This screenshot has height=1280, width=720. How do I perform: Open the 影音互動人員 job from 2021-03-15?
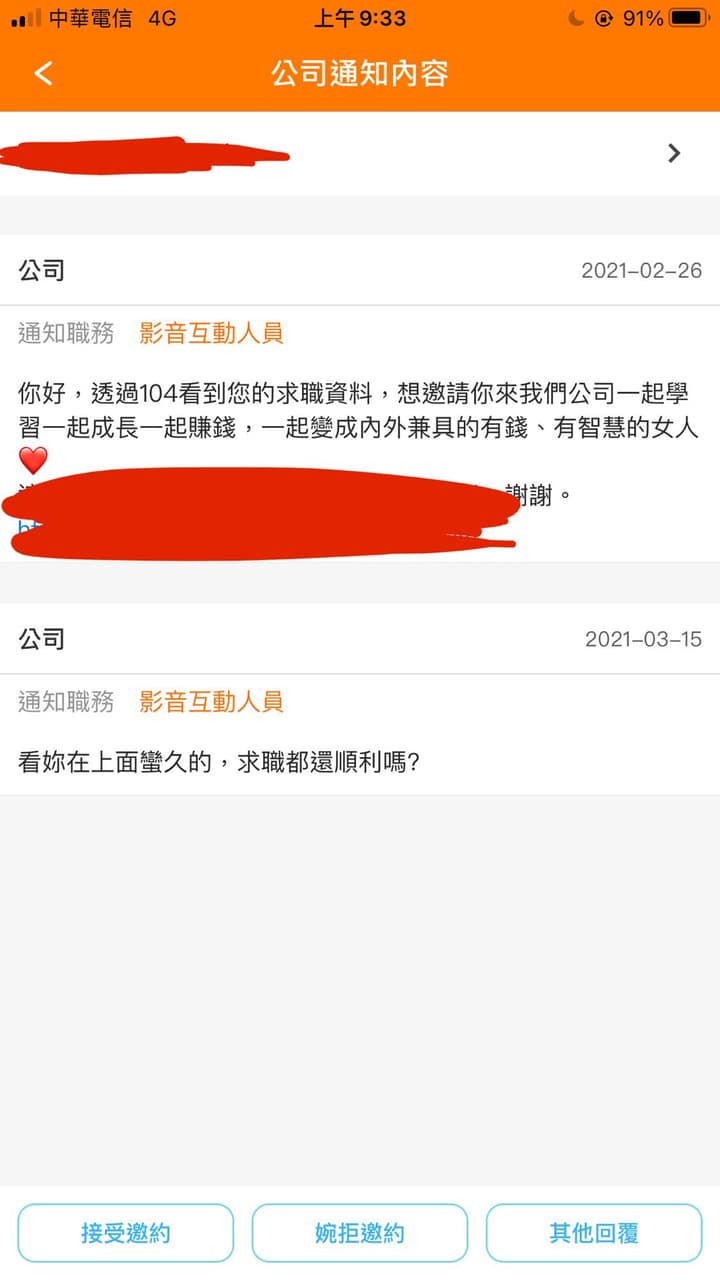(x=211, y=702)
